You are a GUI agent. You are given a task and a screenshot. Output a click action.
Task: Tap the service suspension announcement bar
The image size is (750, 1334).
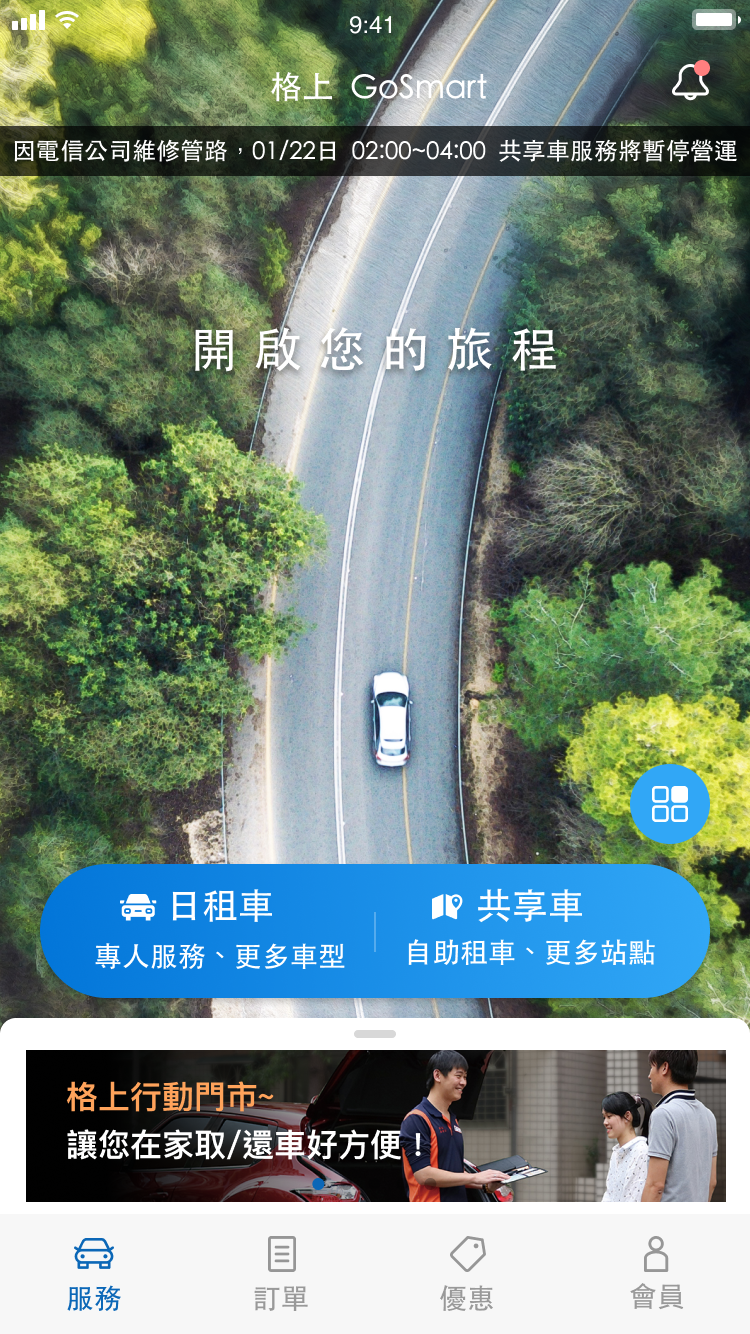[x=375, y=152]
